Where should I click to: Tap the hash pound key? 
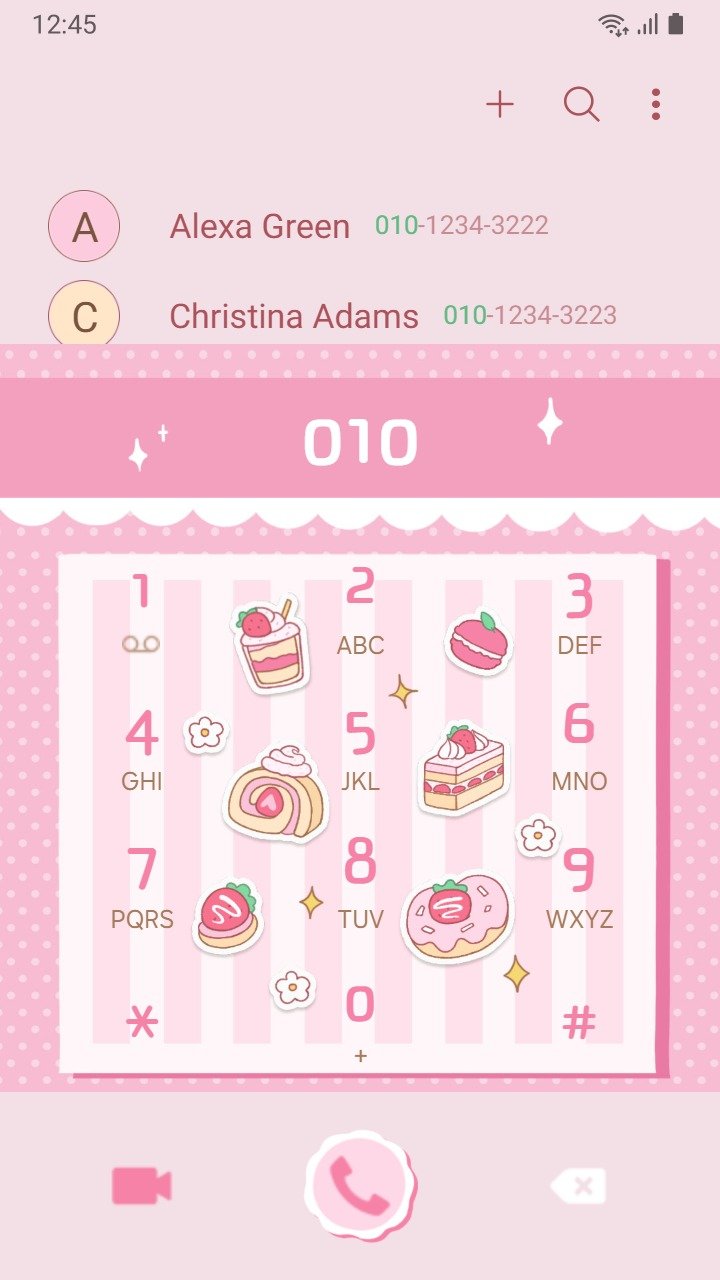pos(579,1022)
